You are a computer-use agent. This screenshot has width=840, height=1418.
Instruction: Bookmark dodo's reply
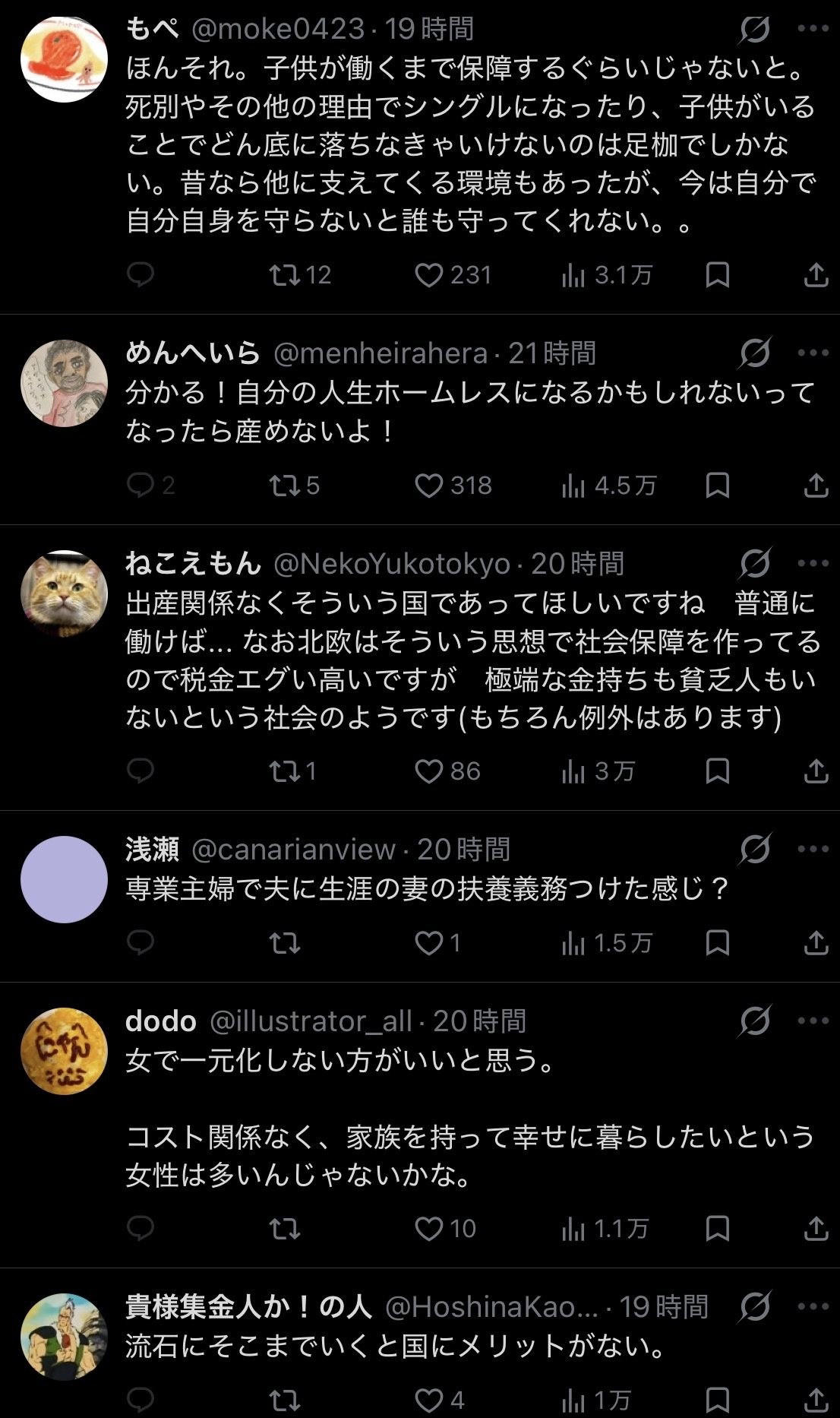click(718, 1229)
